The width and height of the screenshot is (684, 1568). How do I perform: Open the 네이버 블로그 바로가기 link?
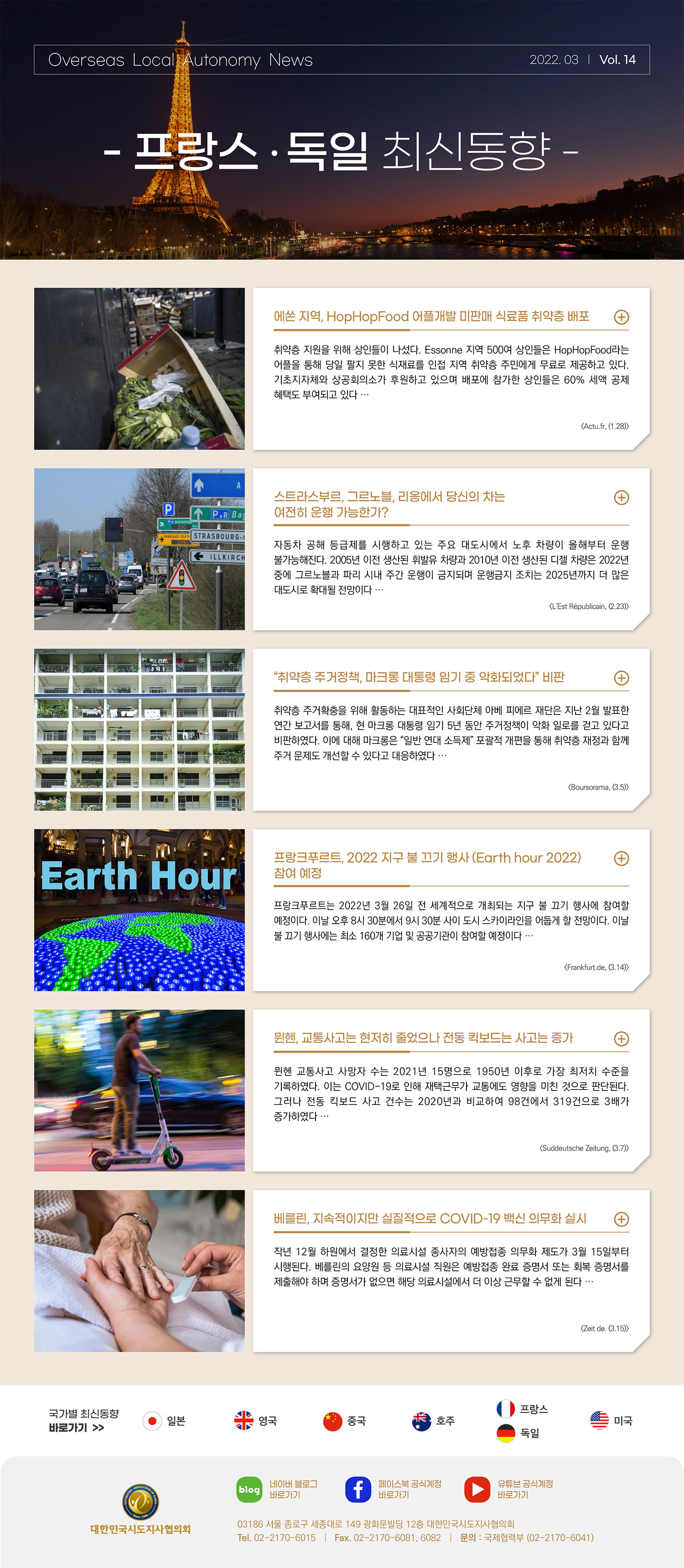pos(278,1489)
